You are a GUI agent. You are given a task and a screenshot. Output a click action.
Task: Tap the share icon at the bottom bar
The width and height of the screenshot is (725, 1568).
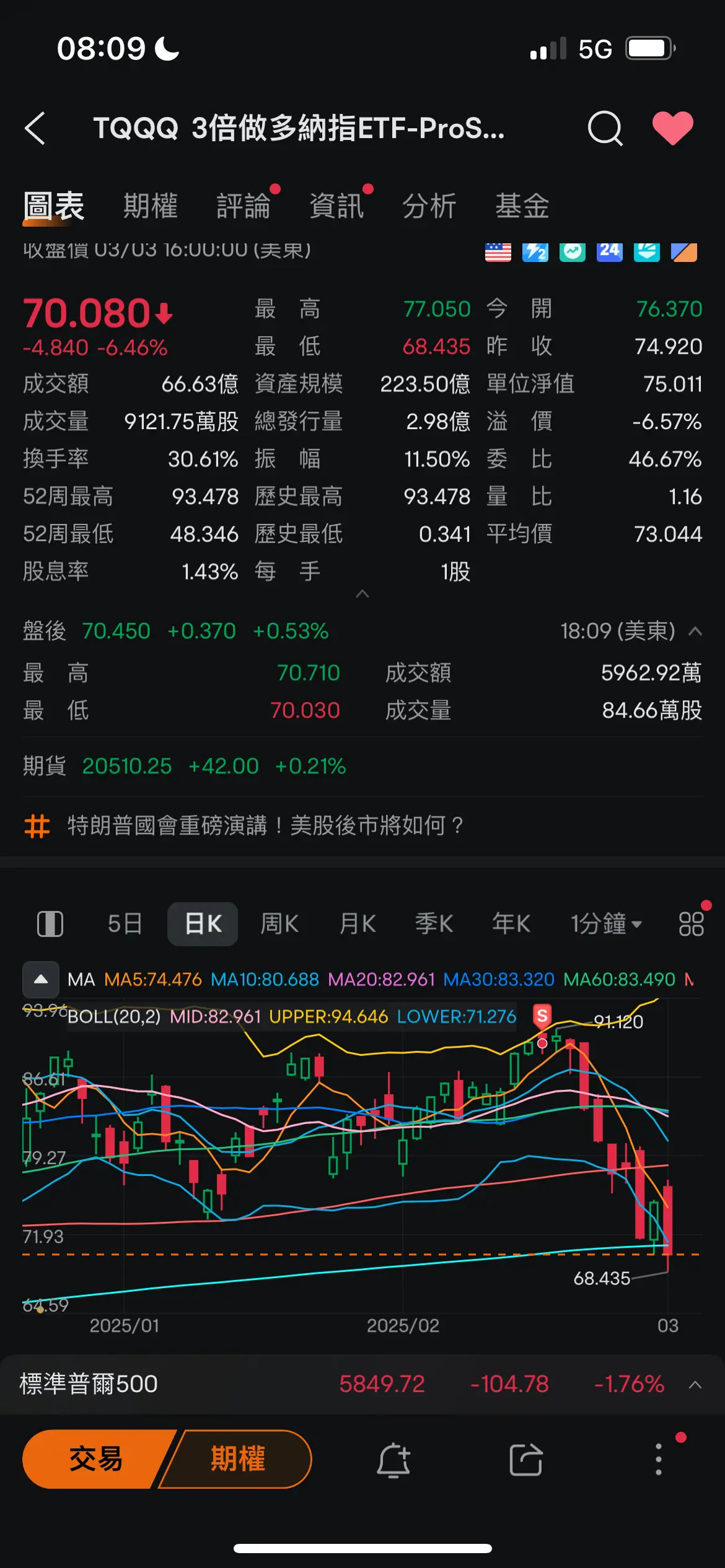coord(525,1459)
